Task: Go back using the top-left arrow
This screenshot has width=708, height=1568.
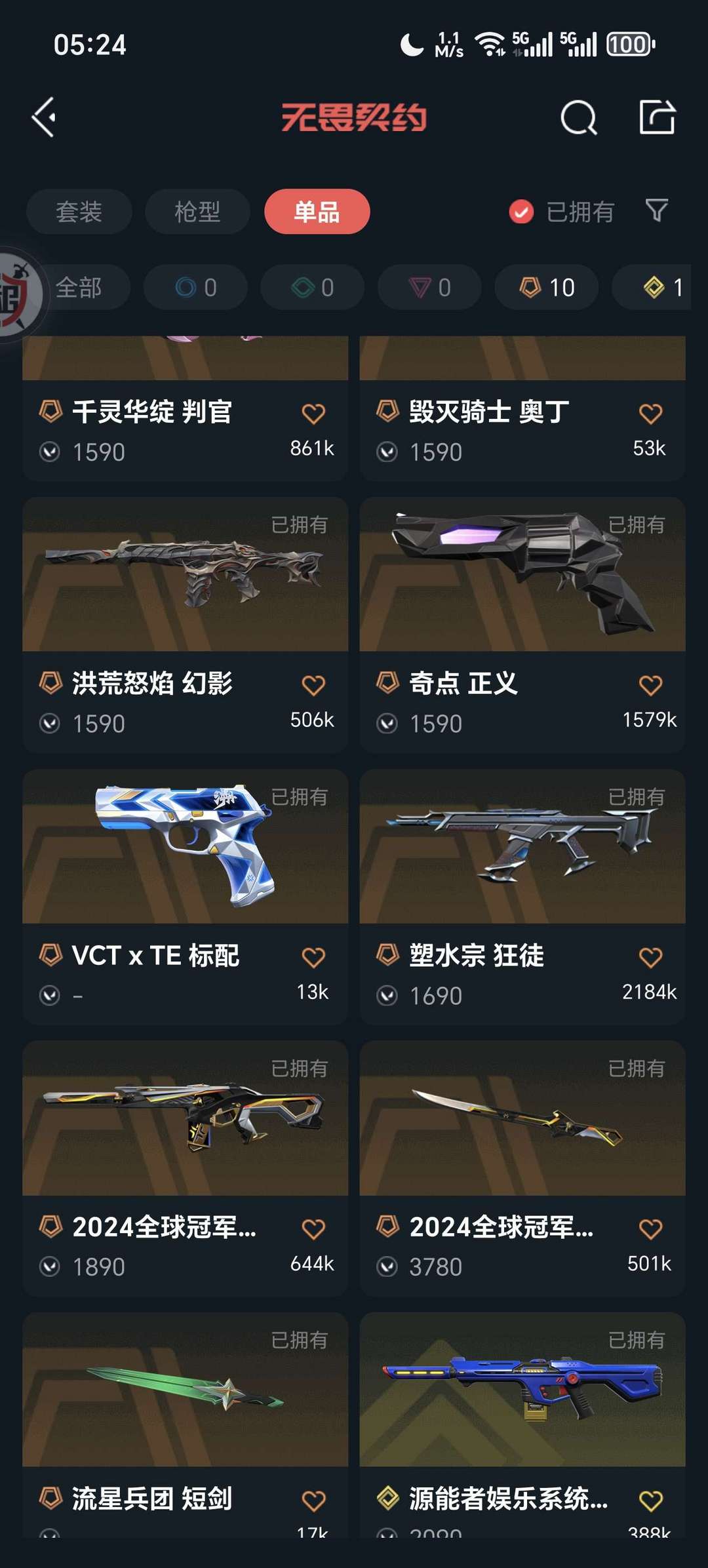Action: [x=44, y=118]
